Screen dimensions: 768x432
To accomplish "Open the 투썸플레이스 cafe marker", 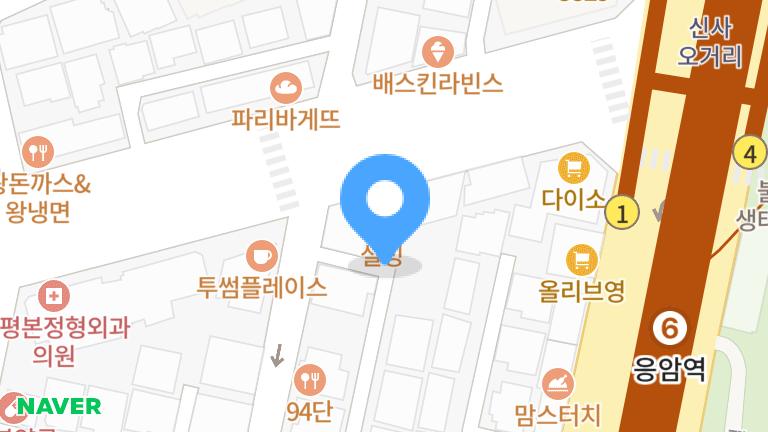I will (x=262, y=255).
